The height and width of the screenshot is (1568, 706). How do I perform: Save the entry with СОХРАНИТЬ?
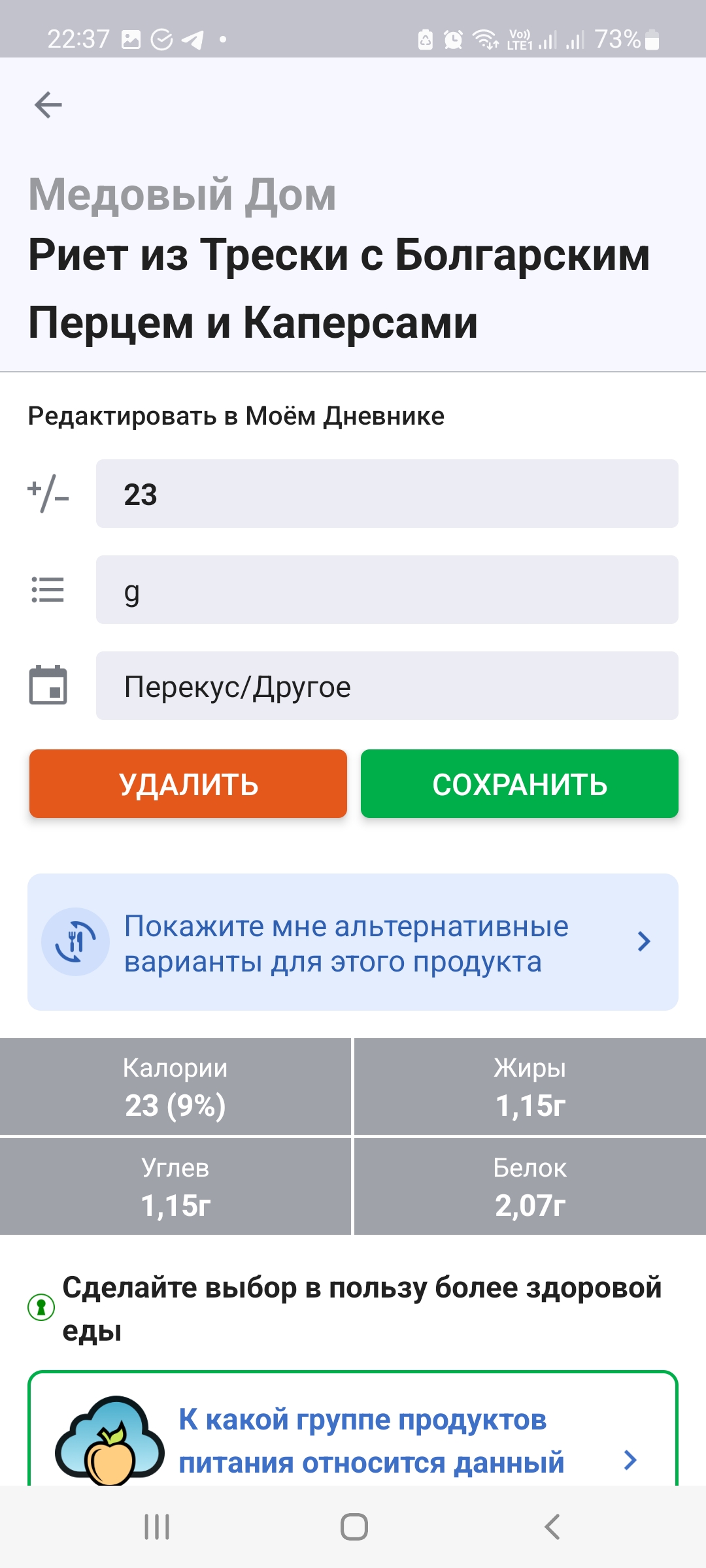[x=520, y=783]
